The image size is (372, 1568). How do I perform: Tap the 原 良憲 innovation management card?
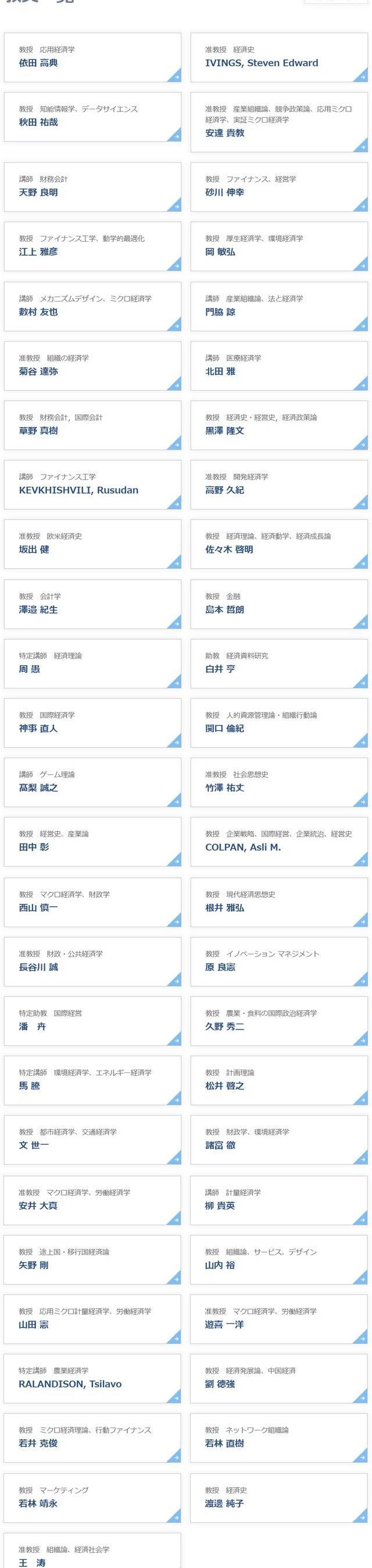[279, 961]
